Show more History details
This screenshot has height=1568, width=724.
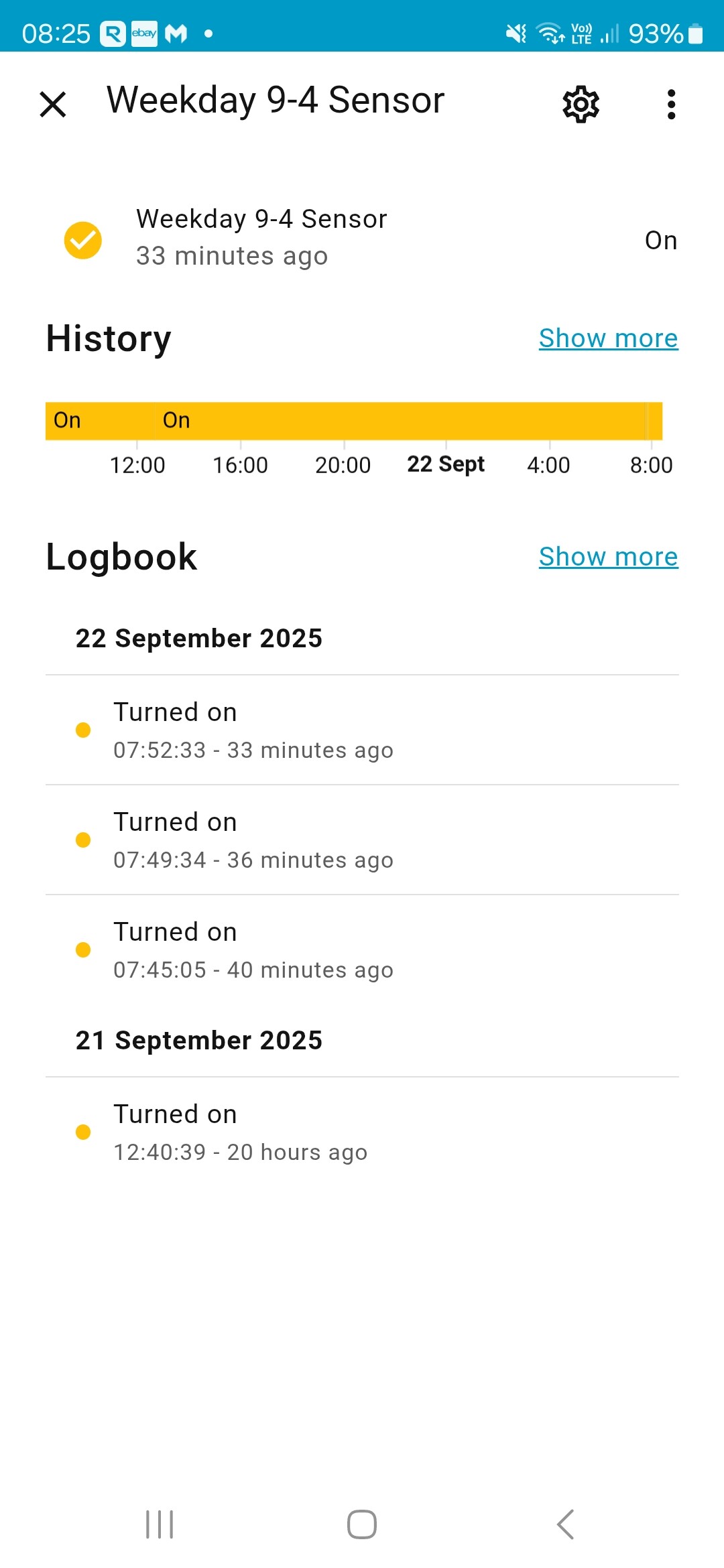[x=608, y=338]
